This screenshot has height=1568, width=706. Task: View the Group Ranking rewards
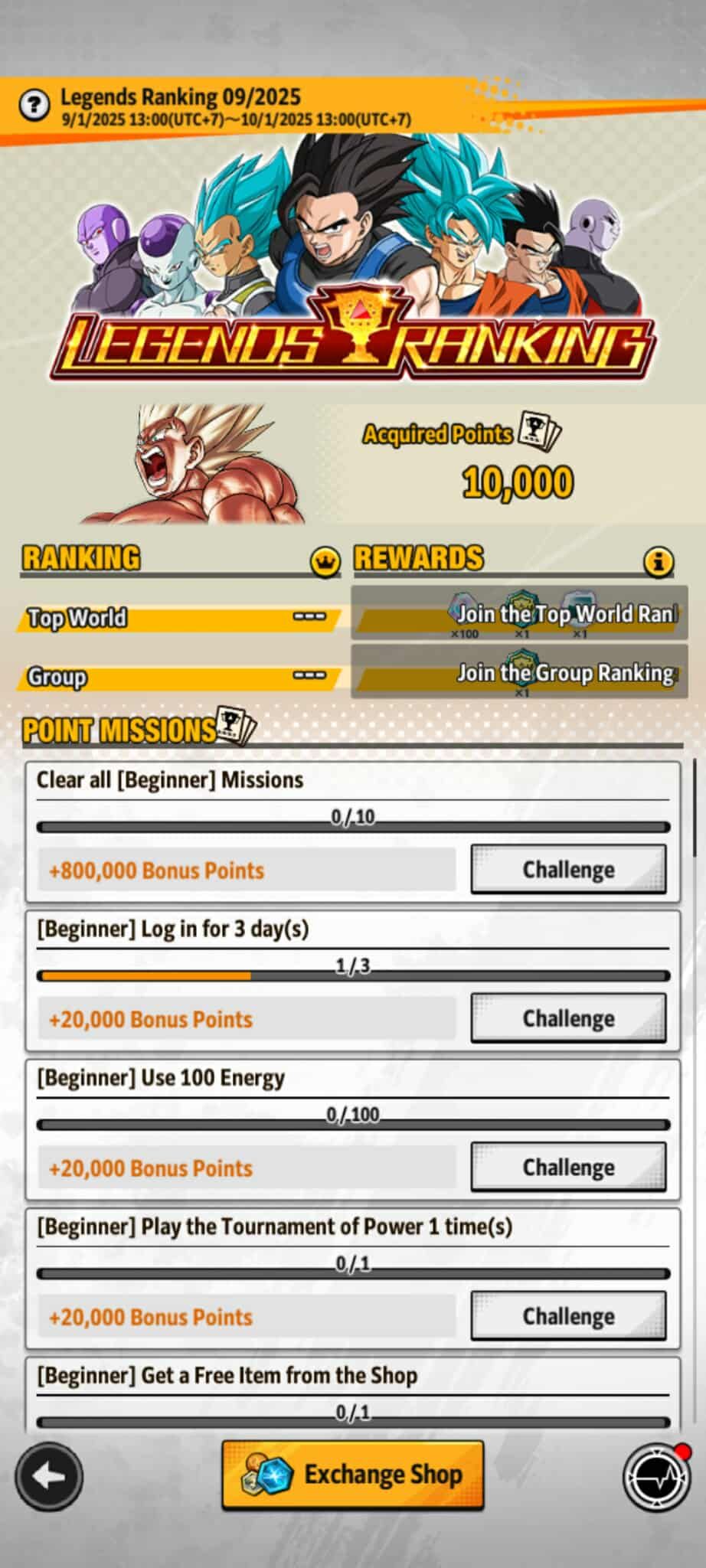(519, 672)
